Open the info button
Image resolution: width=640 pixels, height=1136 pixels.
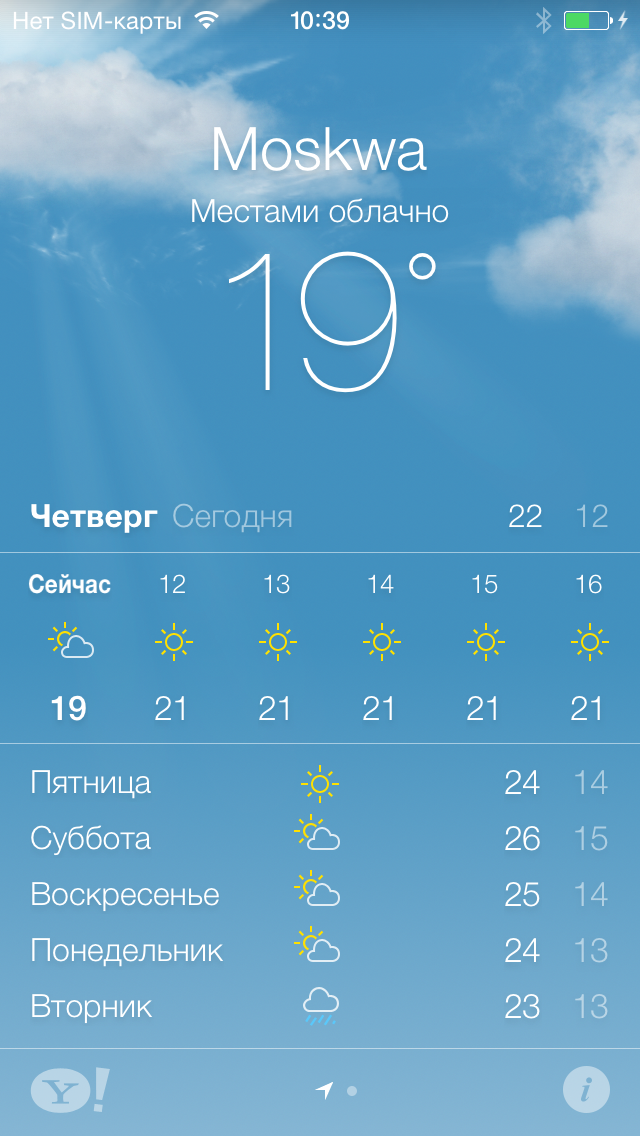[586, 1089]
